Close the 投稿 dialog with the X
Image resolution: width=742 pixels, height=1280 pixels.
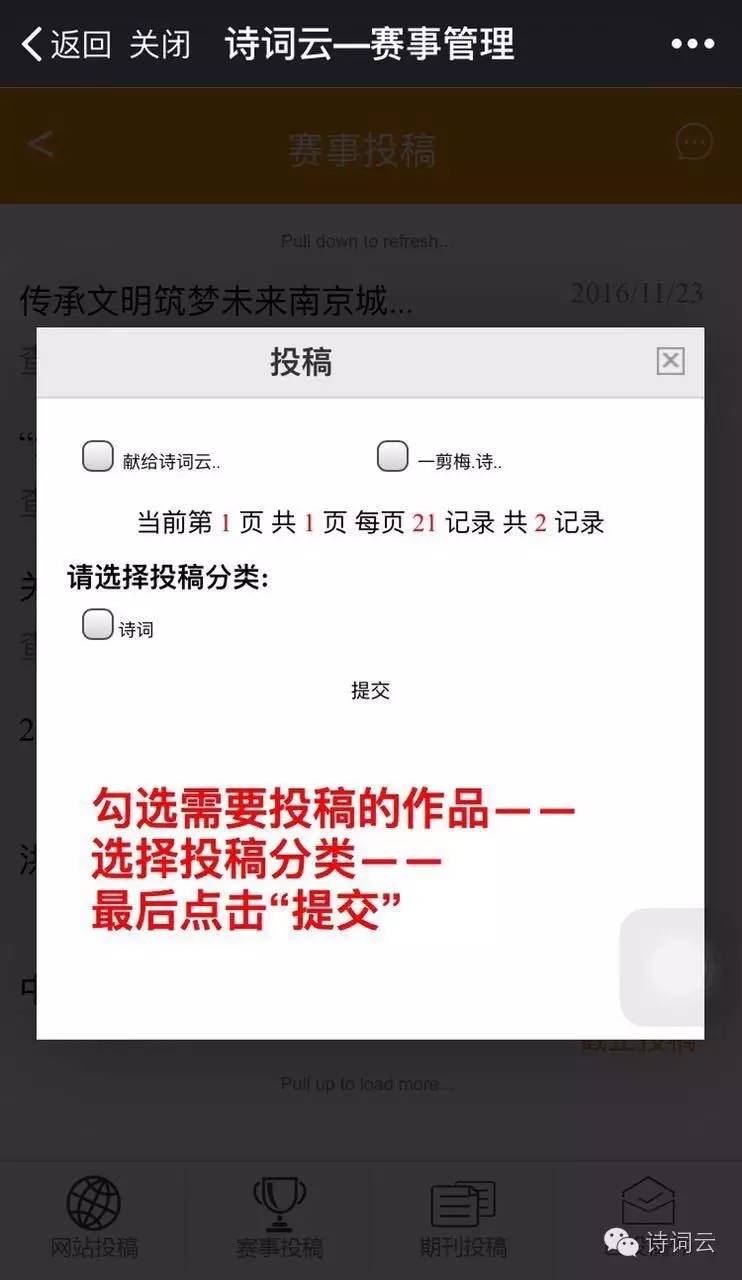[x=670, y=361]
